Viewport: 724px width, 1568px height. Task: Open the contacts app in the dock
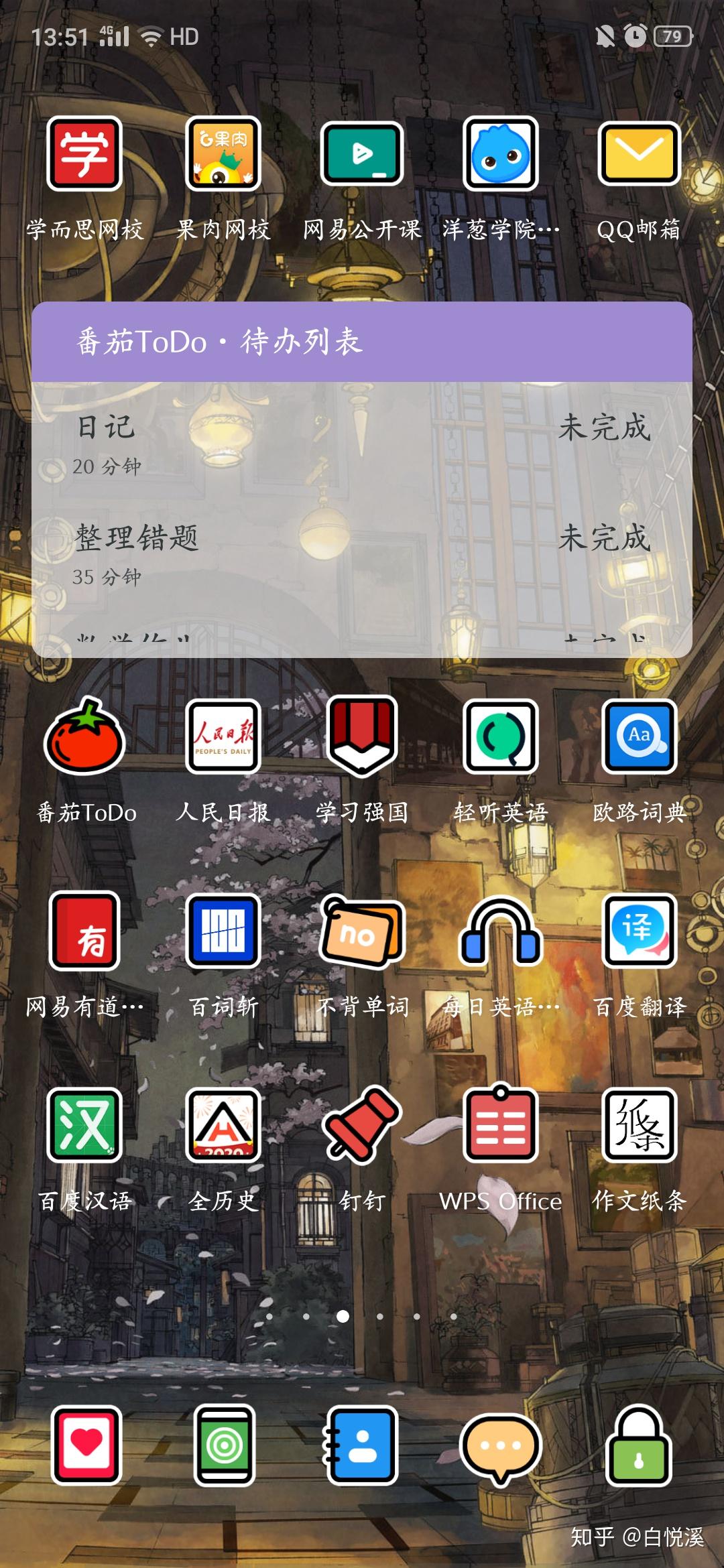click(362, 1445)
